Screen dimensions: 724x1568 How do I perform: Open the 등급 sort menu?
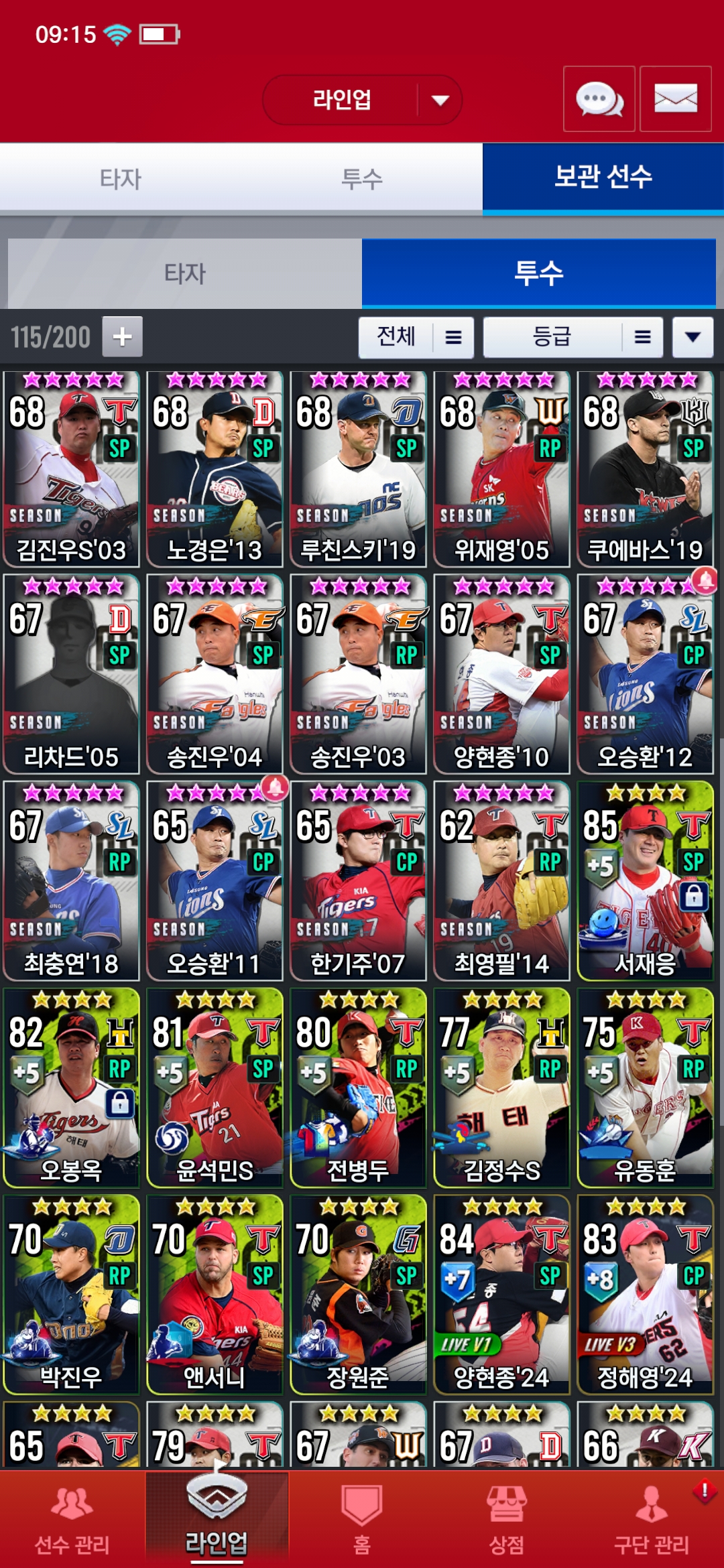tap(572, 337)
